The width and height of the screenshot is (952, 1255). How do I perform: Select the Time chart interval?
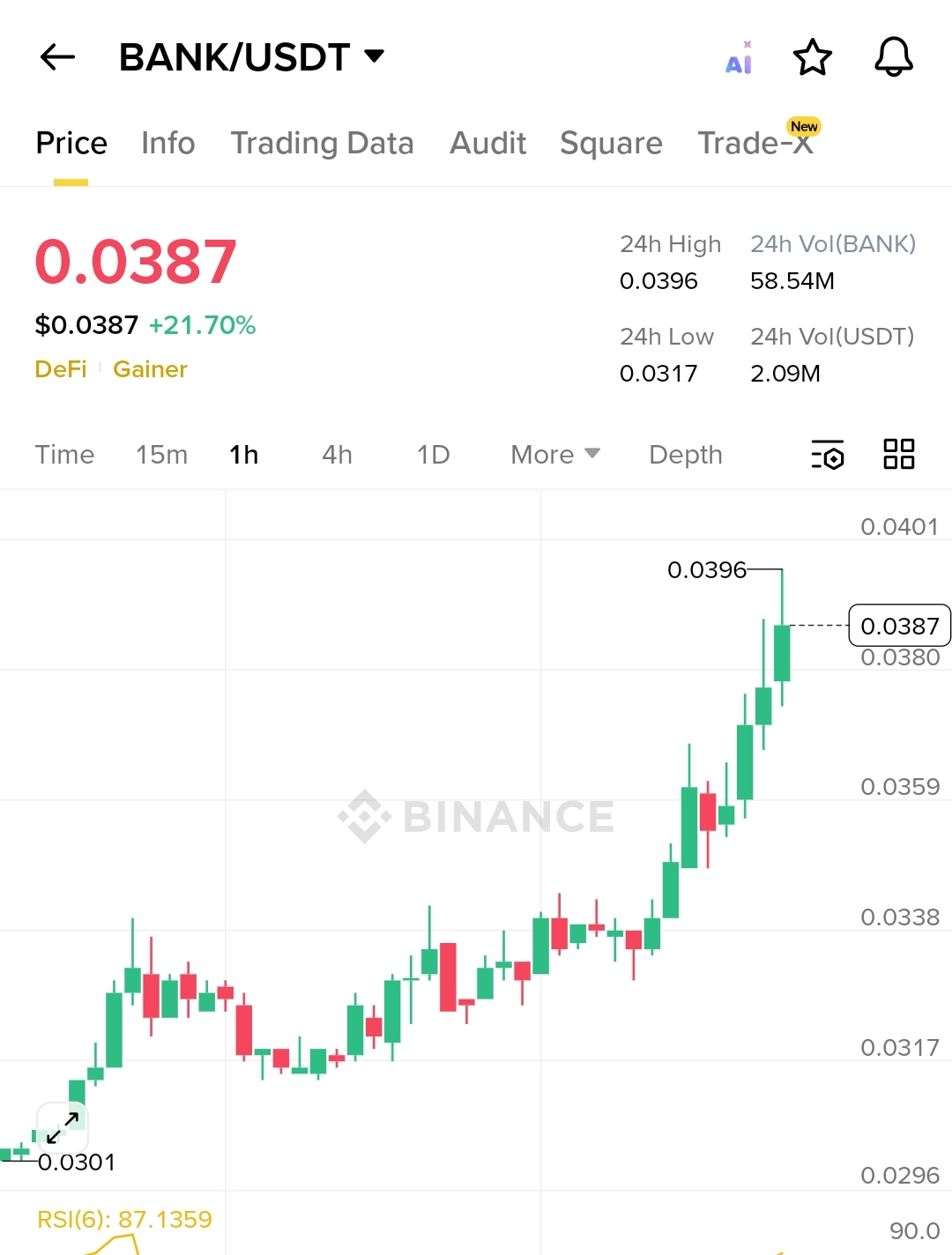tap(64, 455)
